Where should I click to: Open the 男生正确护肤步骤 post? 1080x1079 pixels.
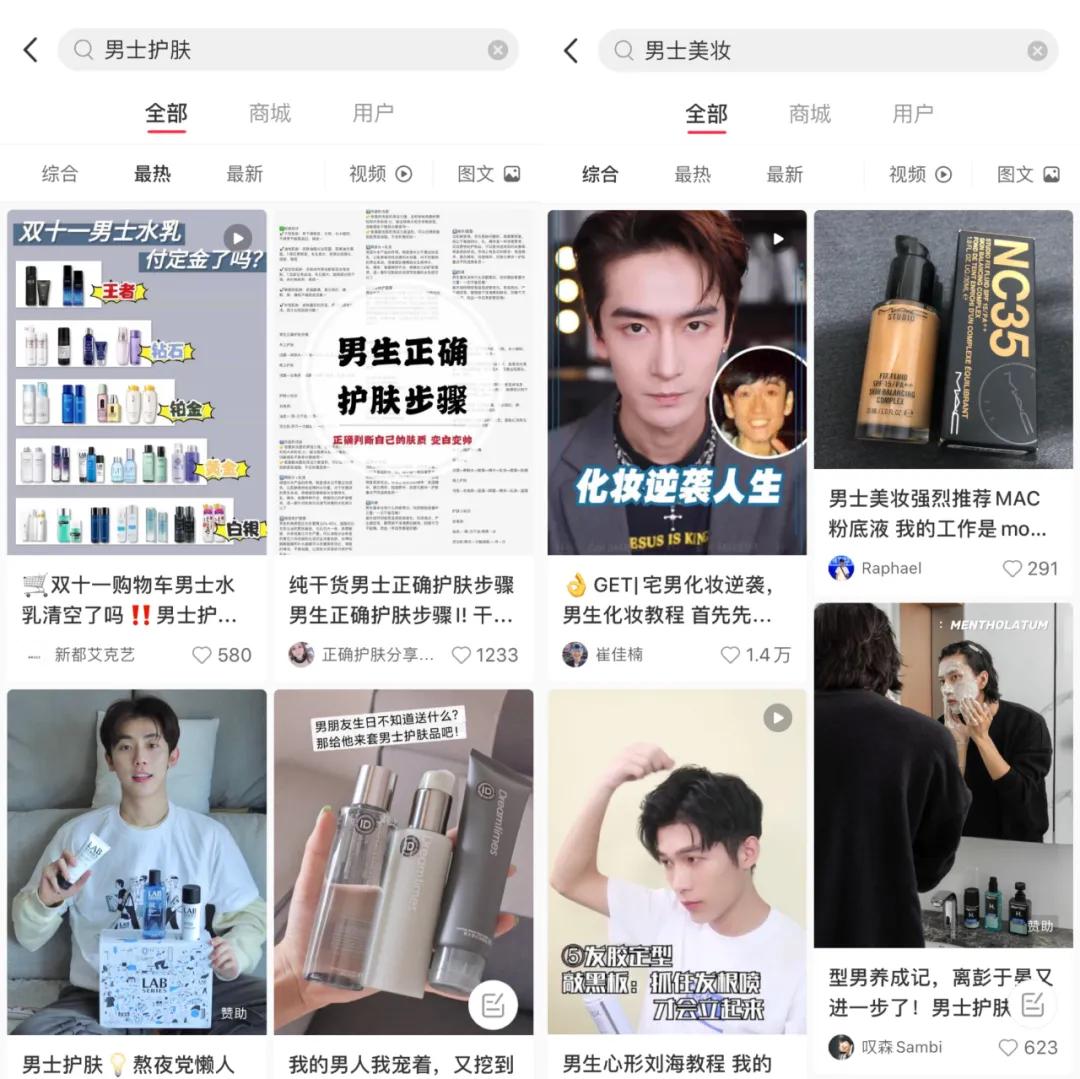point(403,382)
